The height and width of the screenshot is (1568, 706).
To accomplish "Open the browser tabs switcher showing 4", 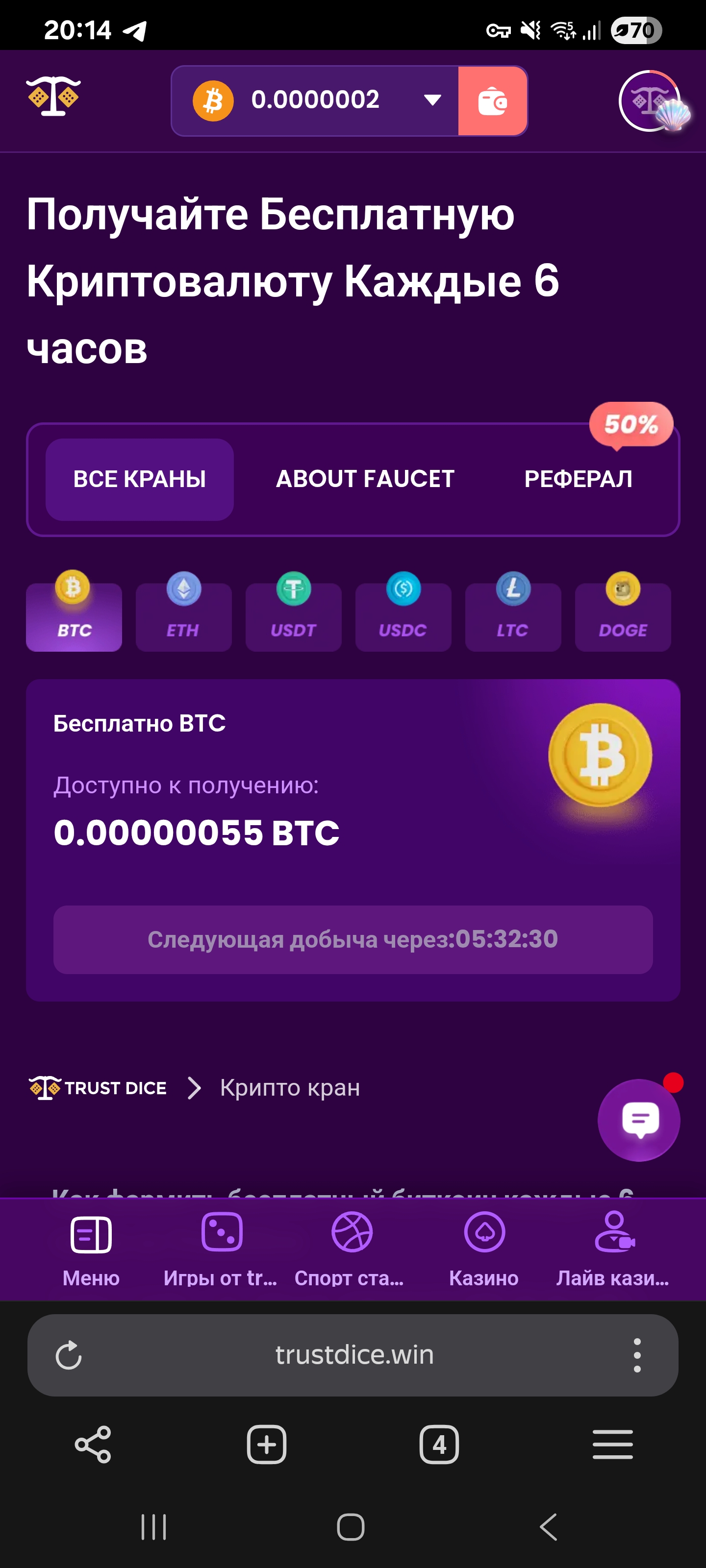I will pyautogui.click(x=439, y=1444).
